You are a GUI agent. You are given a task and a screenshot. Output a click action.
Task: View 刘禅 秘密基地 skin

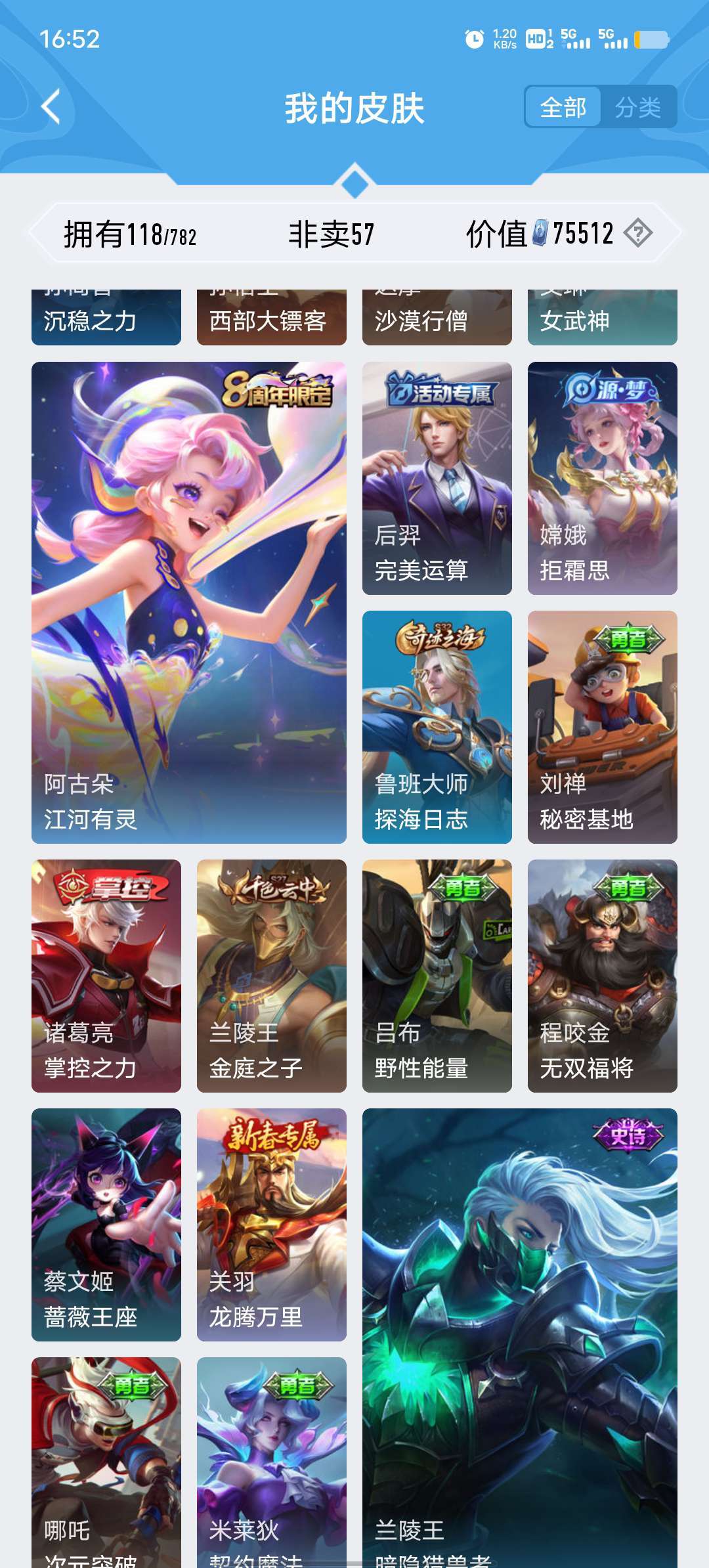(x=602, y=726)
